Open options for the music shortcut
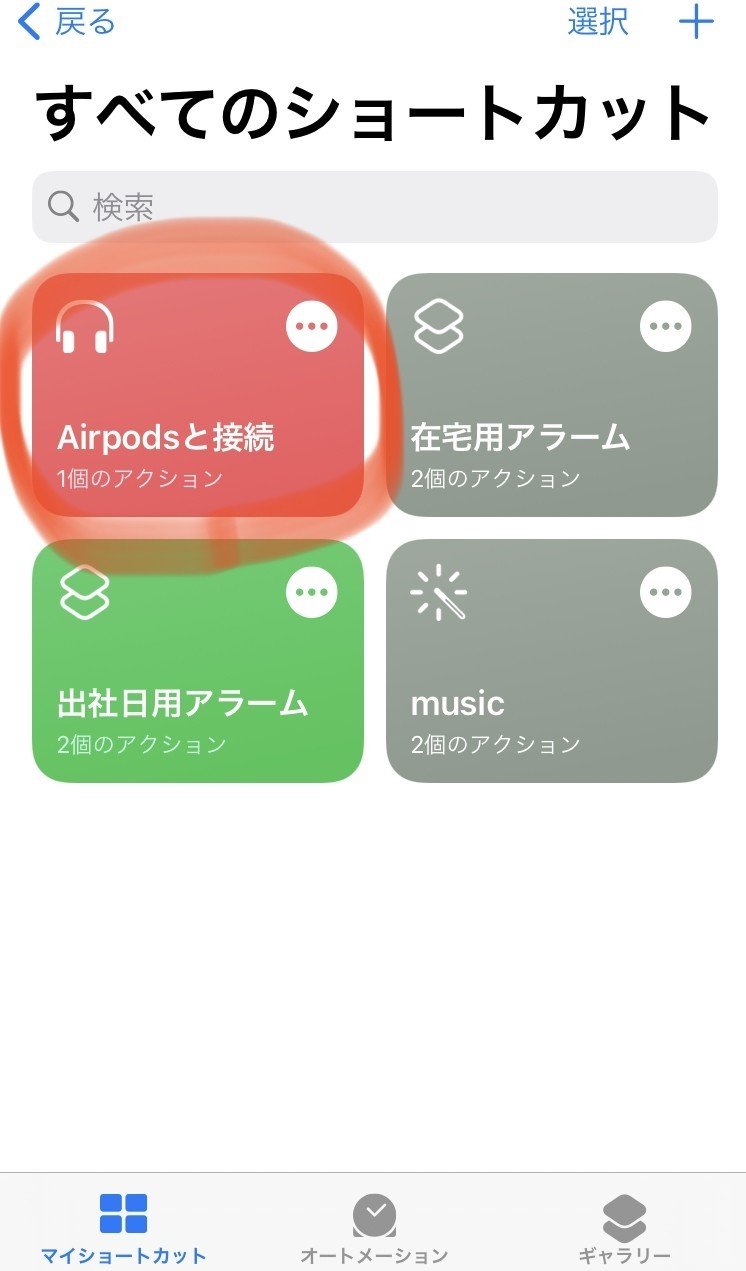The width and height of the screenshot is (746, 1271). [666, 590]
